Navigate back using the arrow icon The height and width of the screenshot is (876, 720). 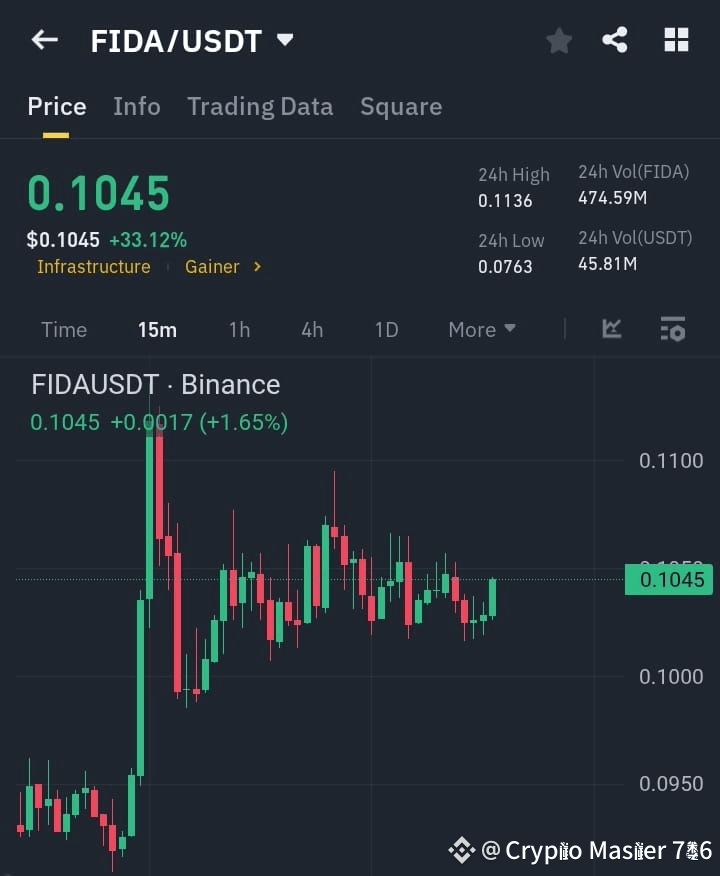[x=43, y=40]
